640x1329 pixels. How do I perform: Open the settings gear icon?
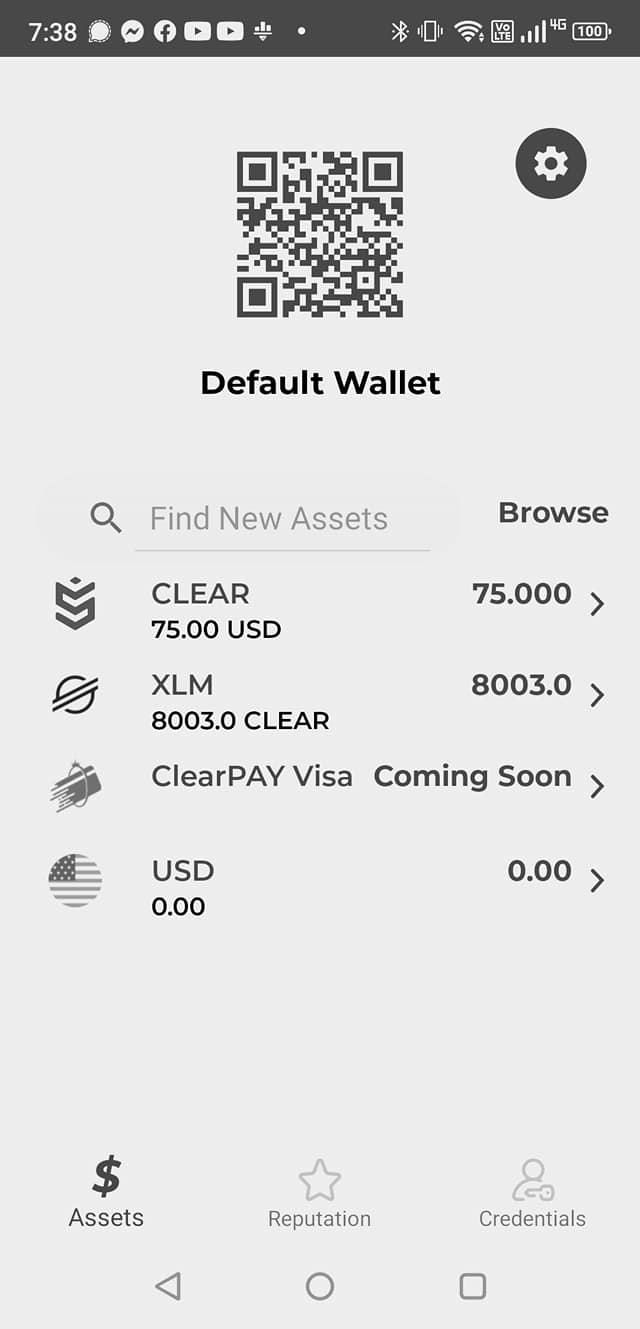pyautogui.click(x=550, y=163)
